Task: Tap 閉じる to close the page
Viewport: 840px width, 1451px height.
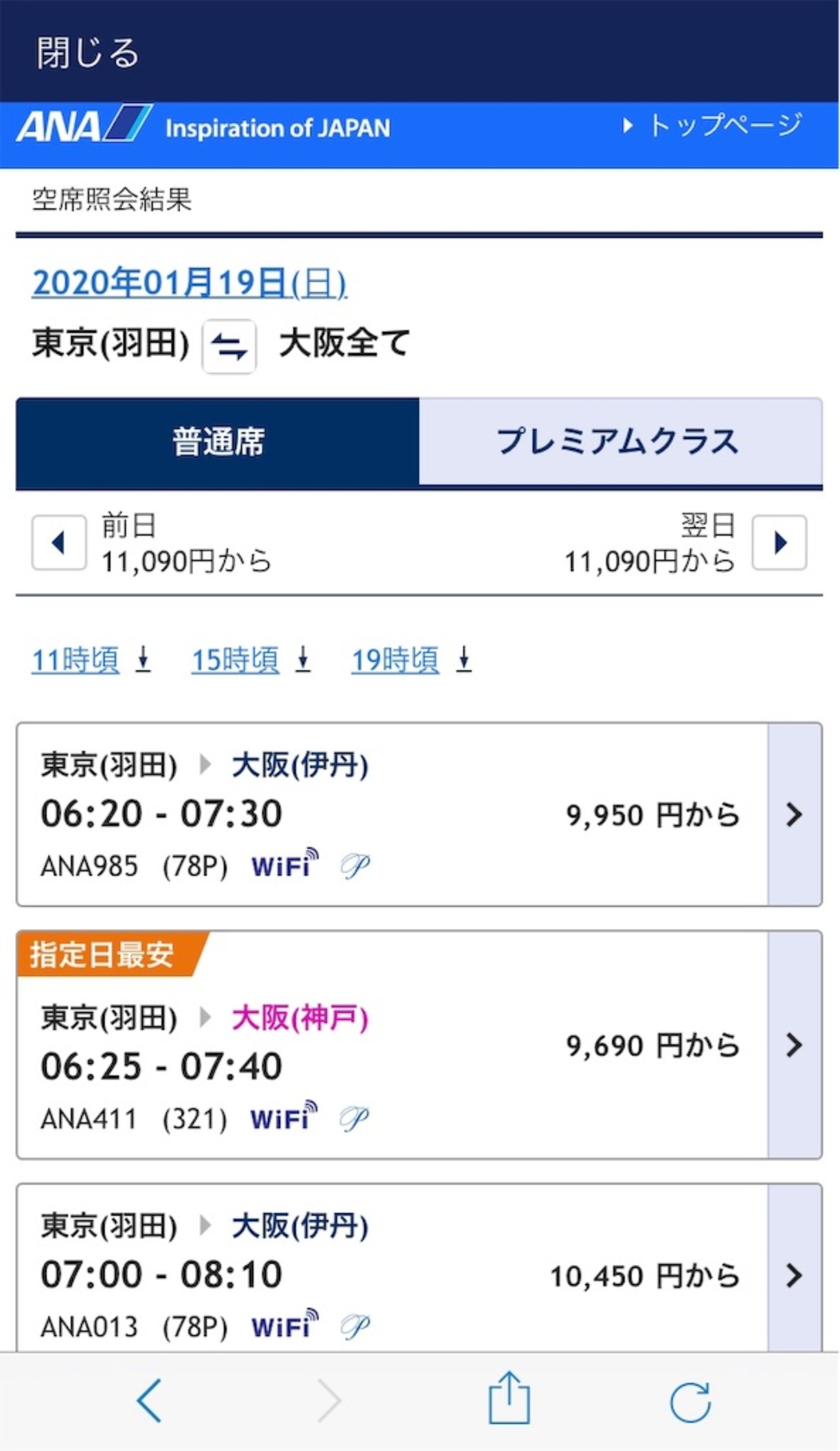Action: click(88, 53)
